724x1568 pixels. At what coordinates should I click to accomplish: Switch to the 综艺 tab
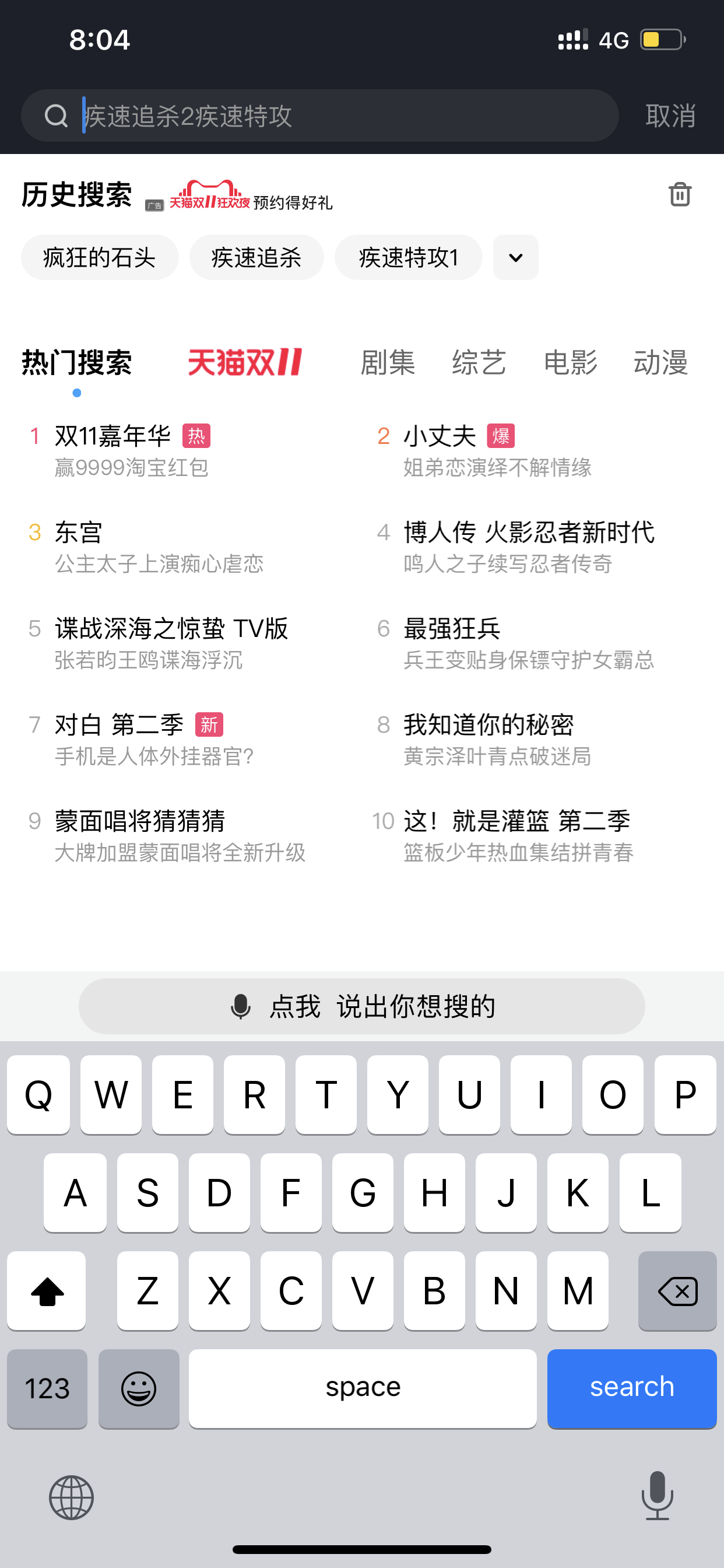(479, 363)
